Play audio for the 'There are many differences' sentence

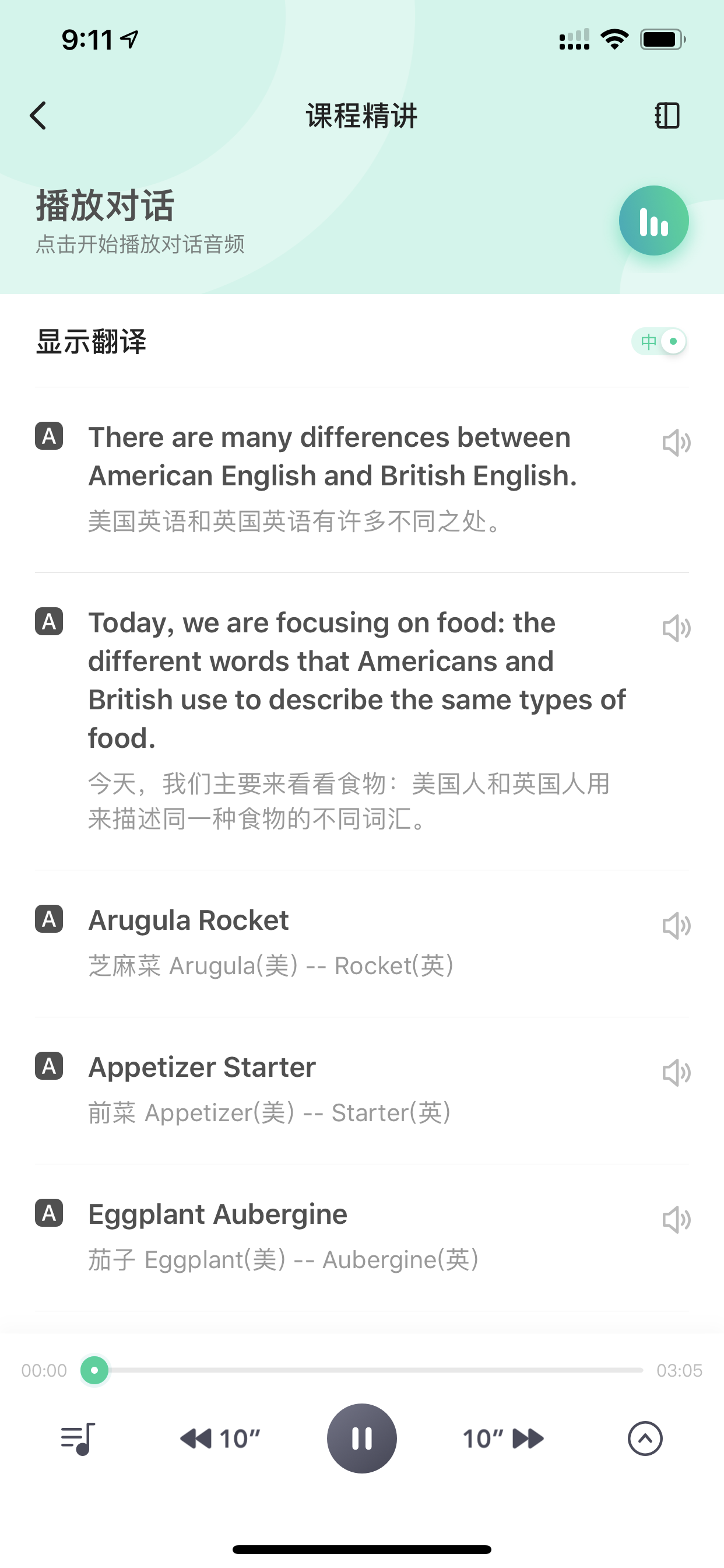(676, 443)
